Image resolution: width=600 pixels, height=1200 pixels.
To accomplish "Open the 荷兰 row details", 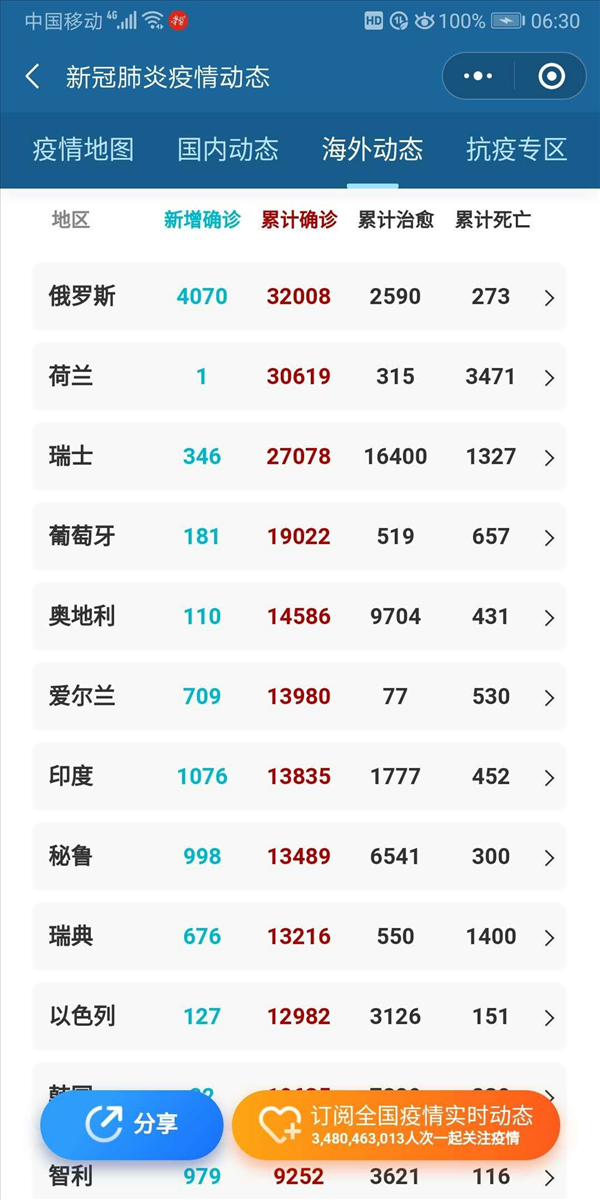I will 299,377.
